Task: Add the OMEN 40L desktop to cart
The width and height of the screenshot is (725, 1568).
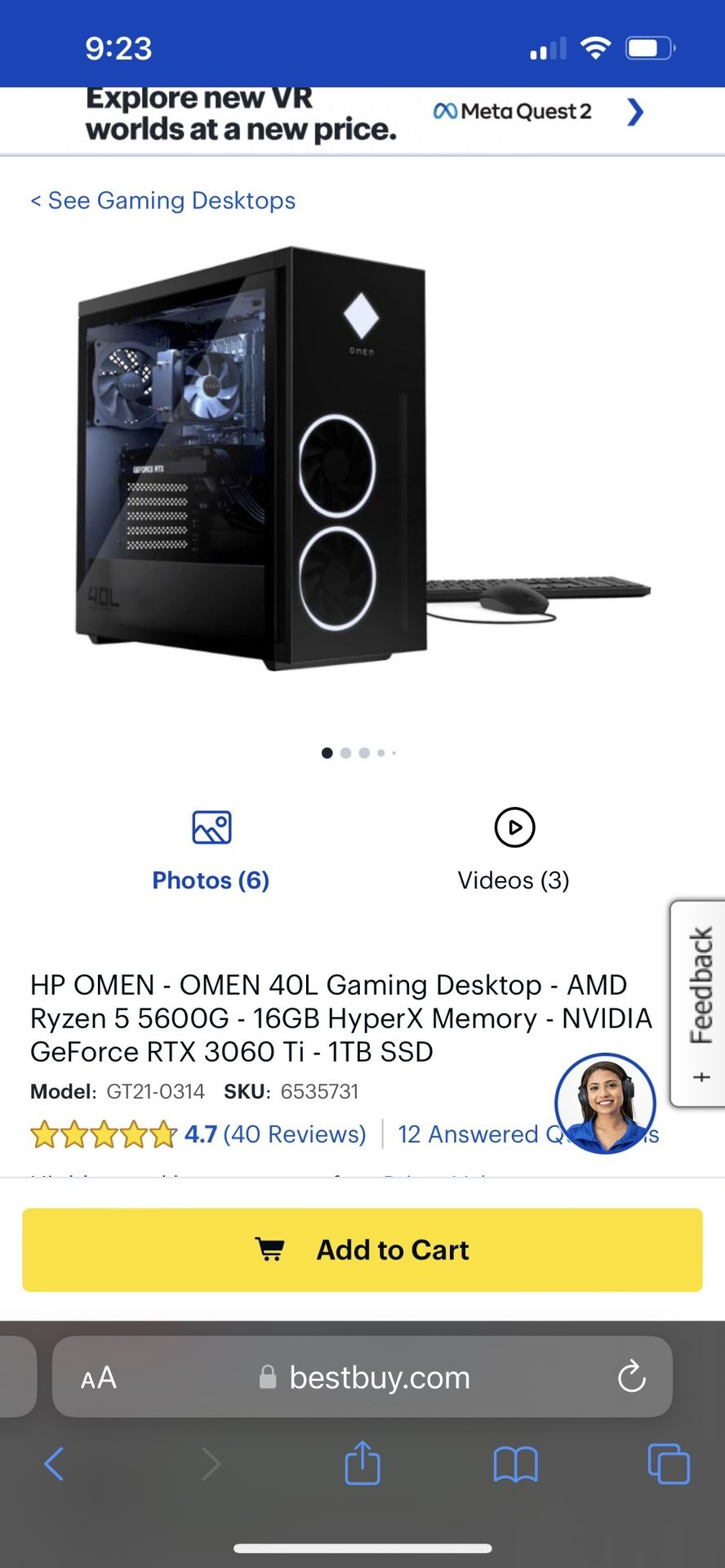Action: coord(362,1249)
